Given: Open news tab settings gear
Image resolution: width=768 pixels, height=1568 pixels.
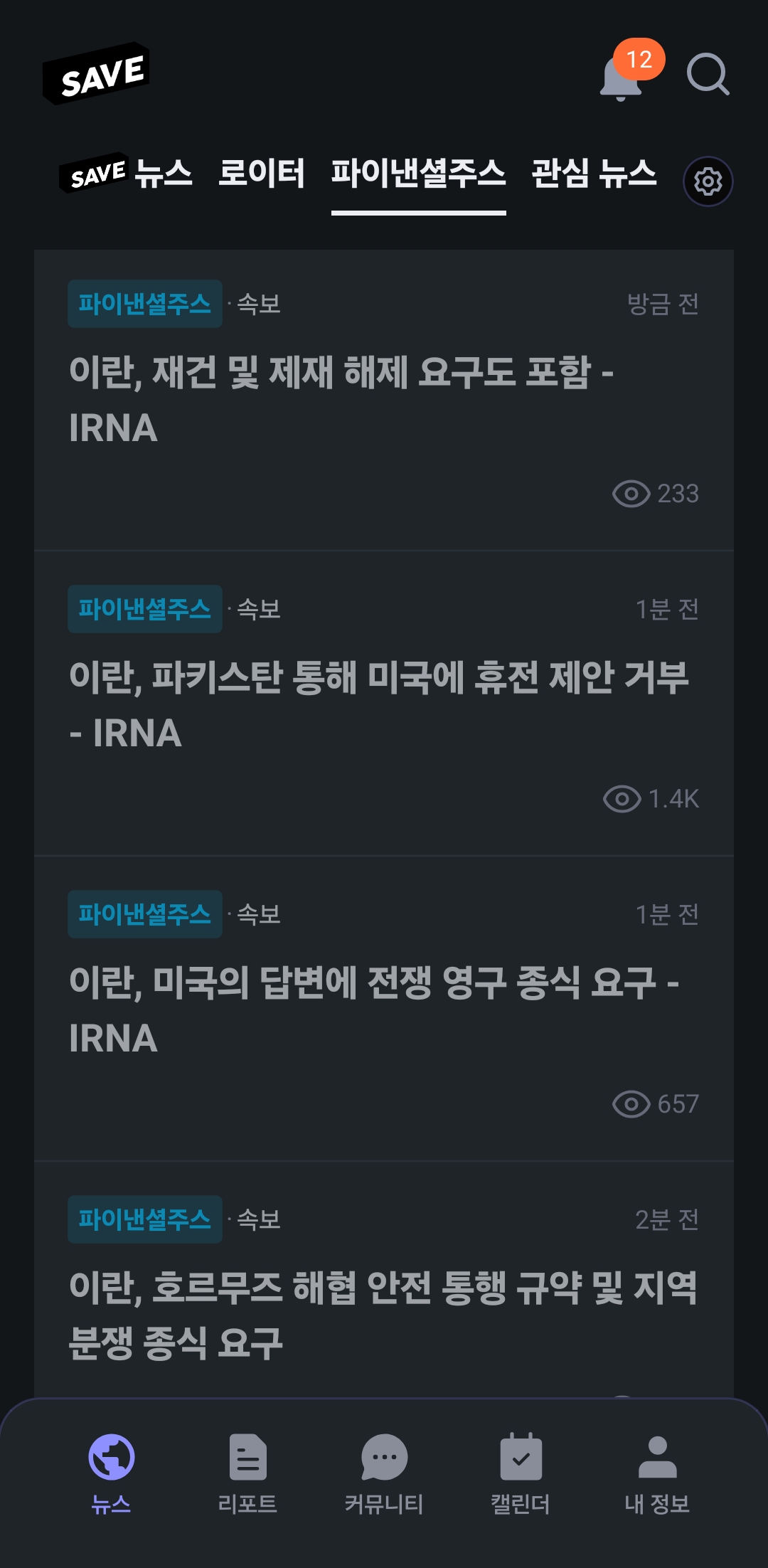Looking at the screenshot, I should (x=708, y=181).
